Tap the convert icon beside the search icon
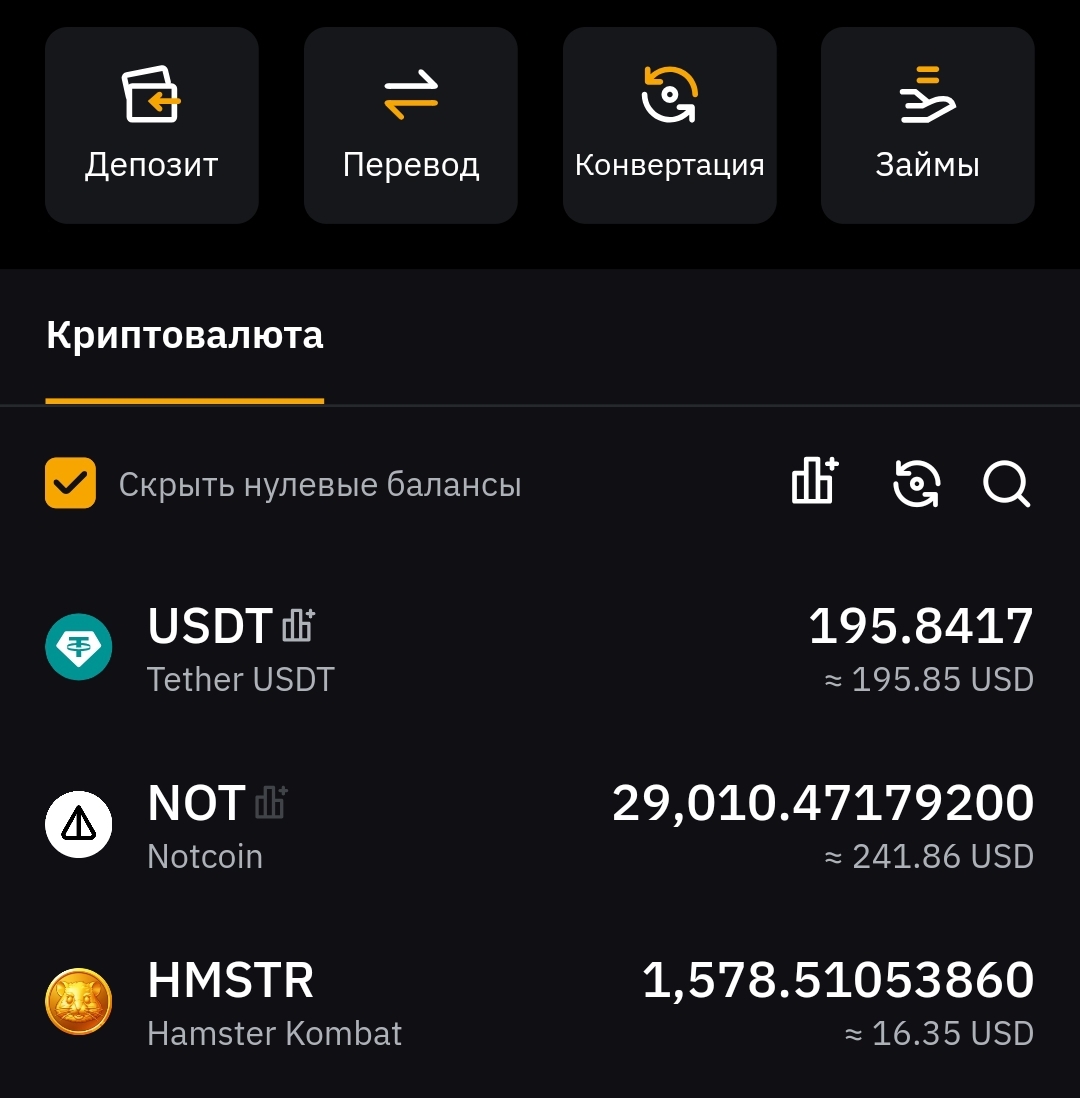Viewport: 1080px width, 1098px height. click(x=916, y=484)
